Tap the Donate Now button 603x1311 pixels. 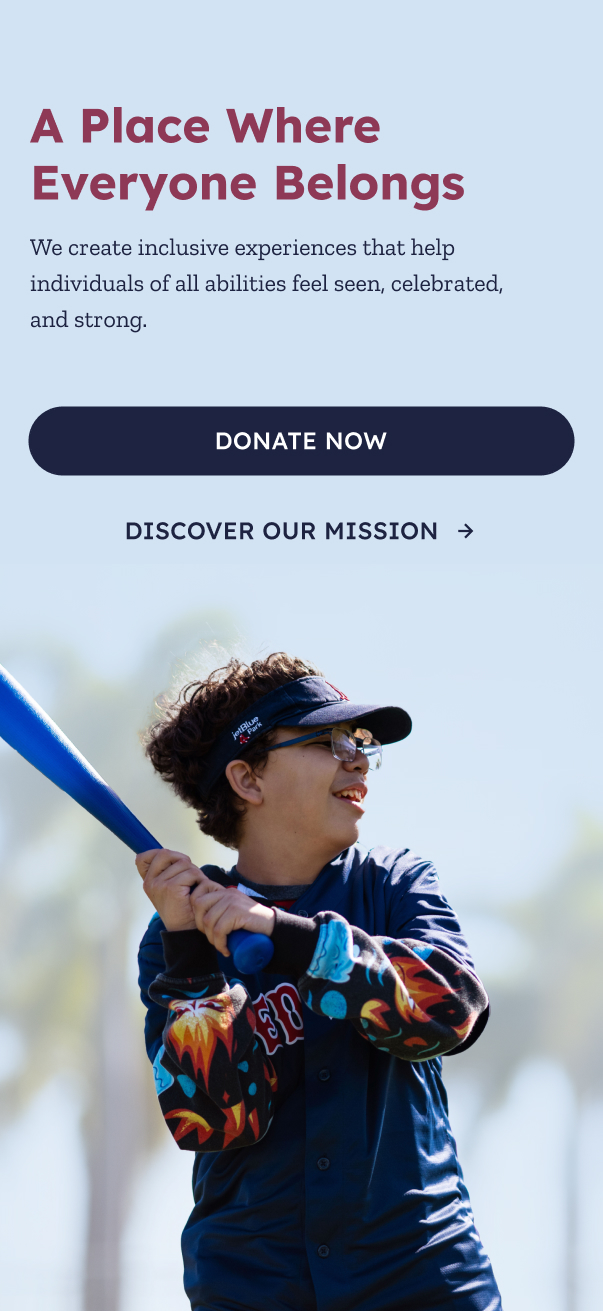pyautogui.click(x=301, y=441)
